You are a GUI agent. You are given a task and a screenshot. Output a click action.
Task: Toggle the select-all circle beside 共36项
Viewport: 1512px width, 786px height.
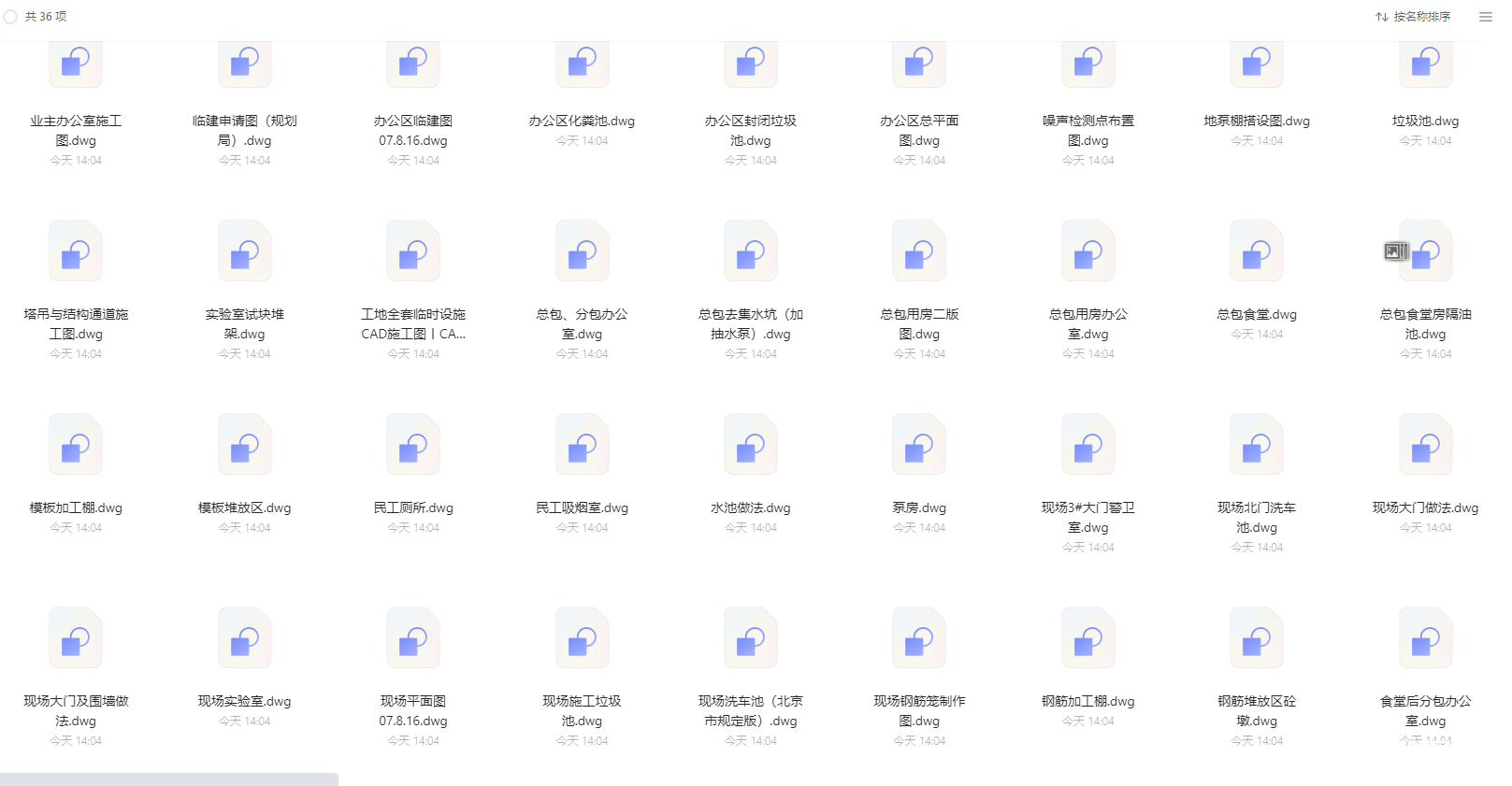[x=10, y=17]
